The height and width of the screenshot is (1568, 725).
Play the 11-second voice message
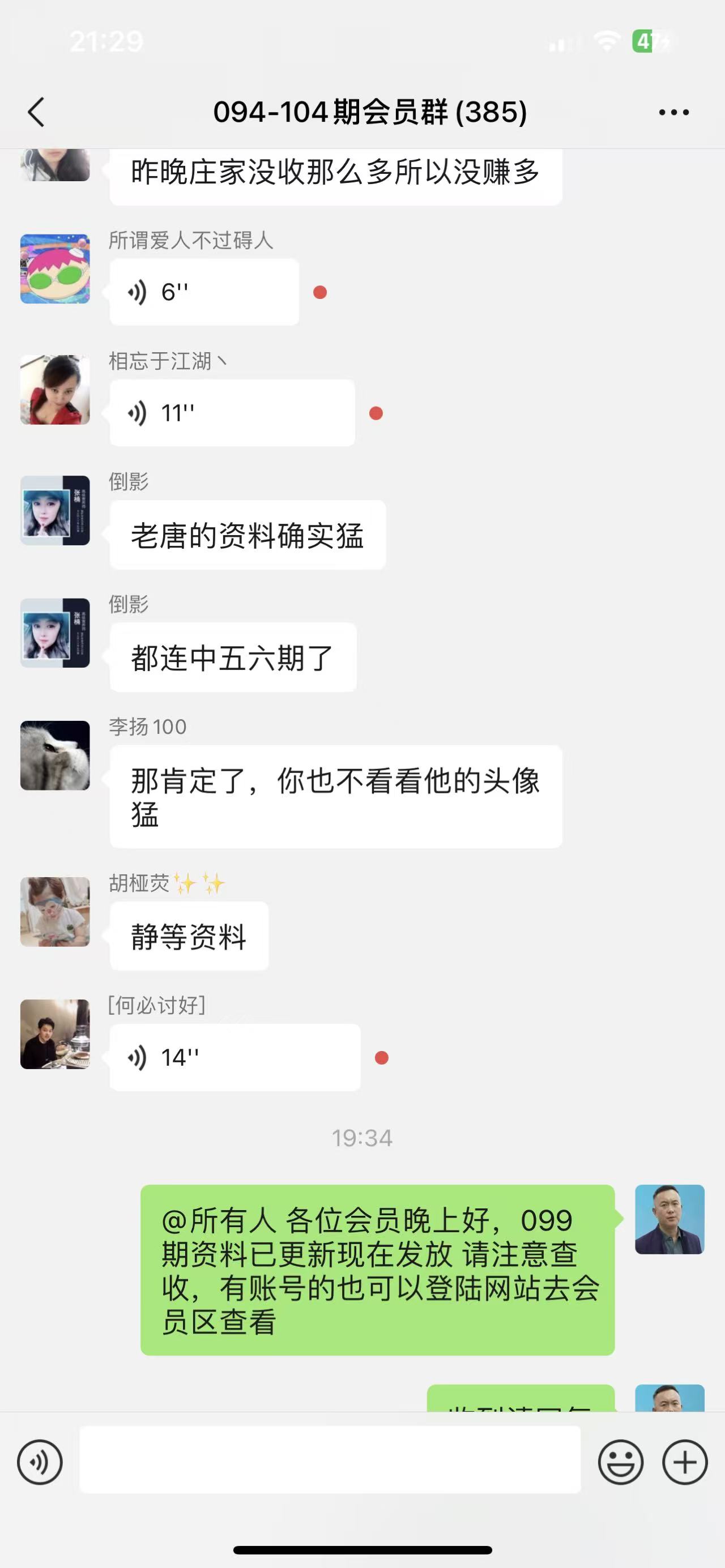tap(231, 413)
